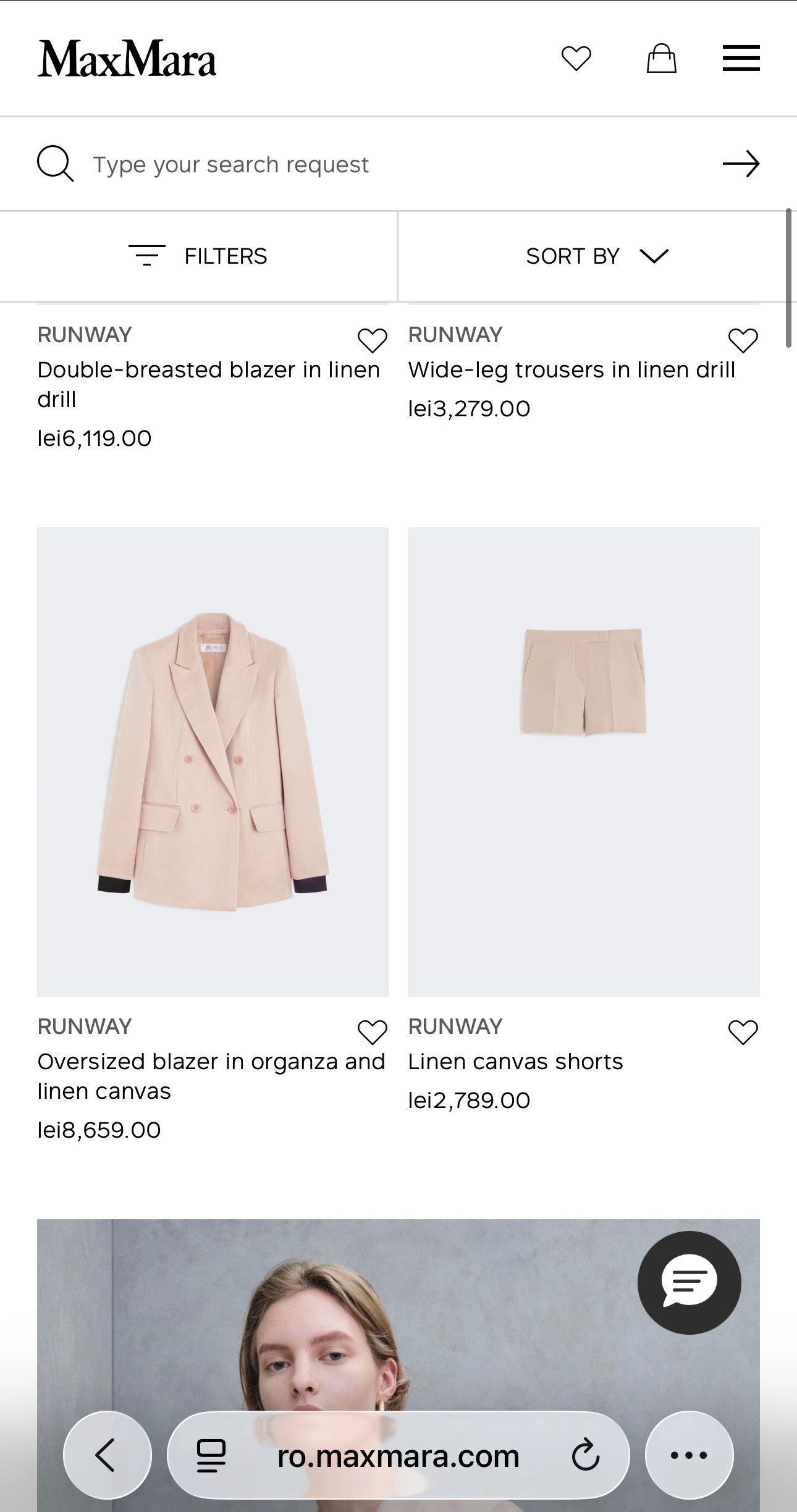The image size is (797, 1512).
Task: Open the shopping bag
Action: [x=661, y=59]
